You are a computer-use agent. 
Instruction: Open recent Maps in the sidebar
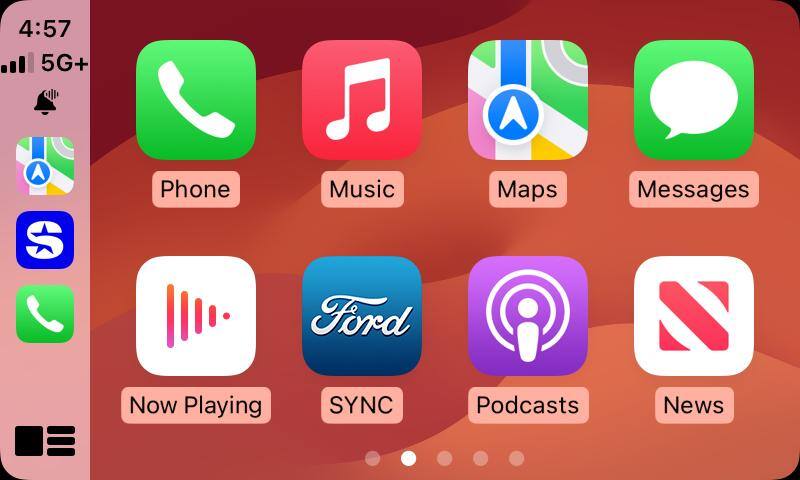tap(45, 166)
